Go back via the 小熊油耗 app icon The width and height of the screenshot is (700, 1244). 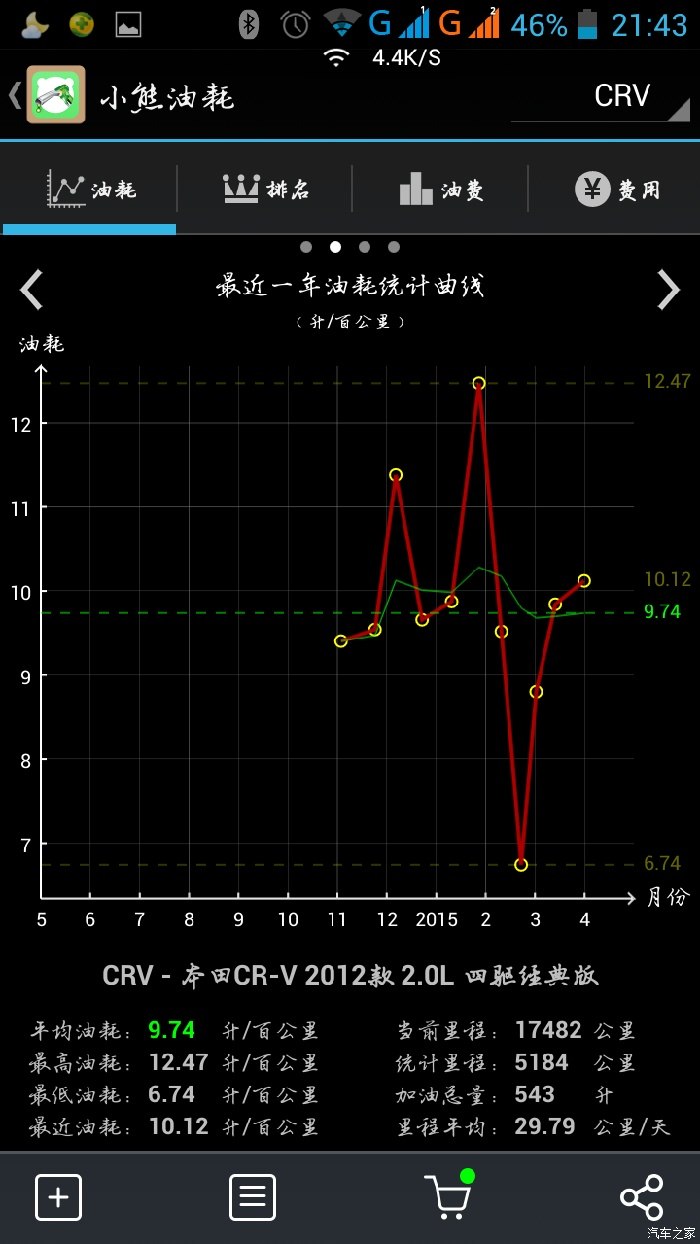point(55,96)
